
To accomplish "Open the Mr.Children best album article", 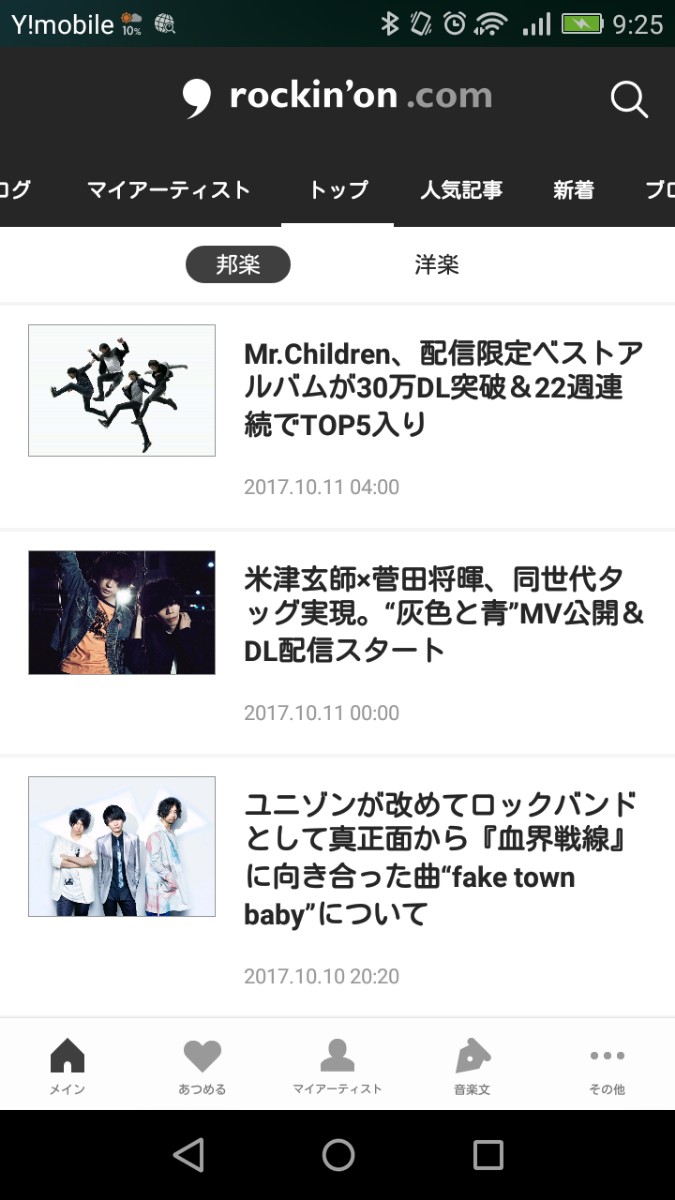I will [x=444, y=390].
